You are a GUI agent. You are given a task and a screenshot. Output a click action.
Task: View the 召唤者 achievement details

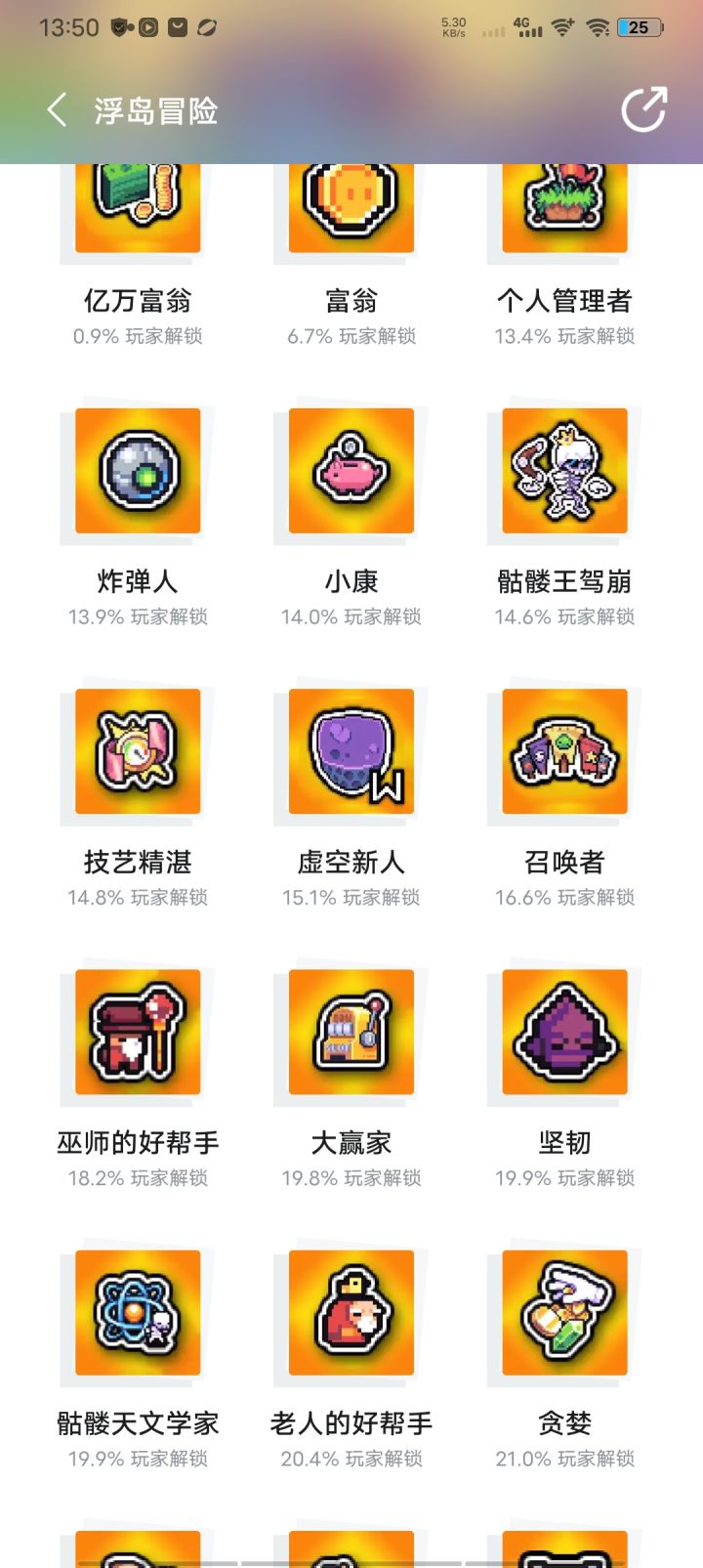(x=564, y=751)
